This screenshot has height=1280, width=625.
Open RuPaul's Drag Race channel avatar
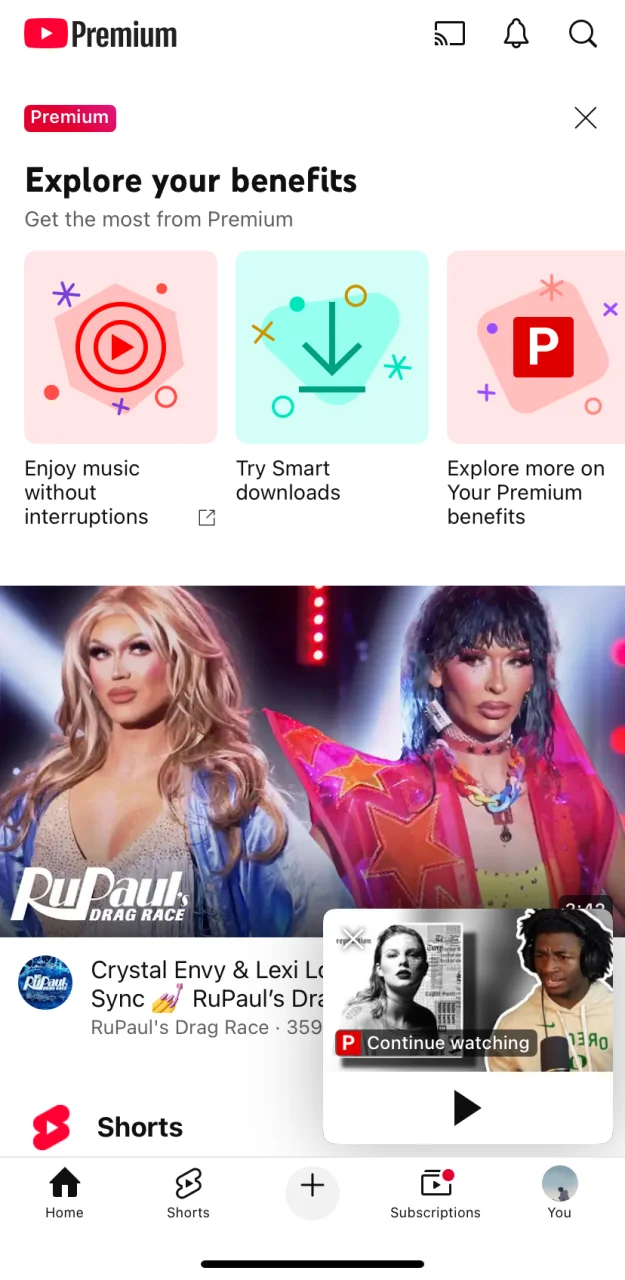(46, 982)
